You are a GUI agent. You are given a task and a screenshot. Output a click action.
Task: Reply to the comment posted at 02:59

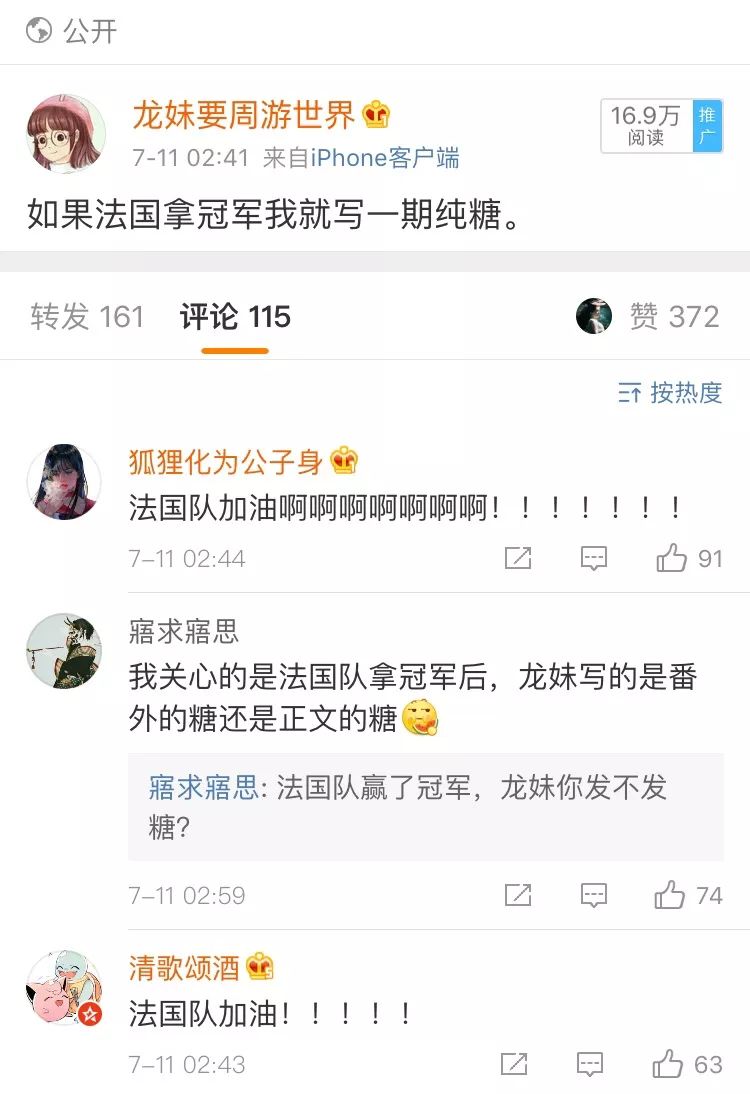pos(594,895)
